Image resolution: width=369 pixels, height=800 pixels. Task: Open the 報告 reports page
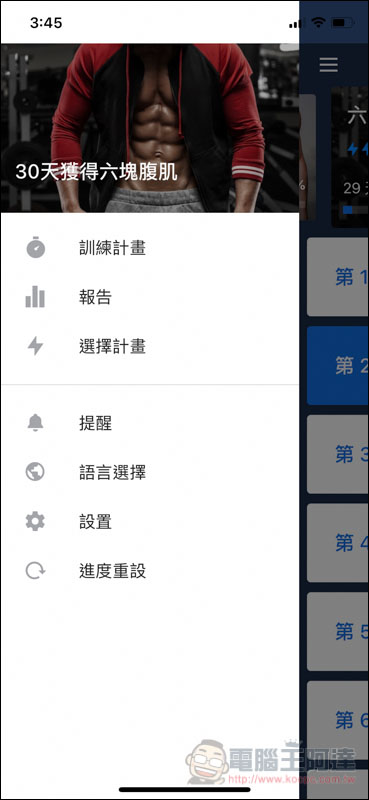[150, 297]
